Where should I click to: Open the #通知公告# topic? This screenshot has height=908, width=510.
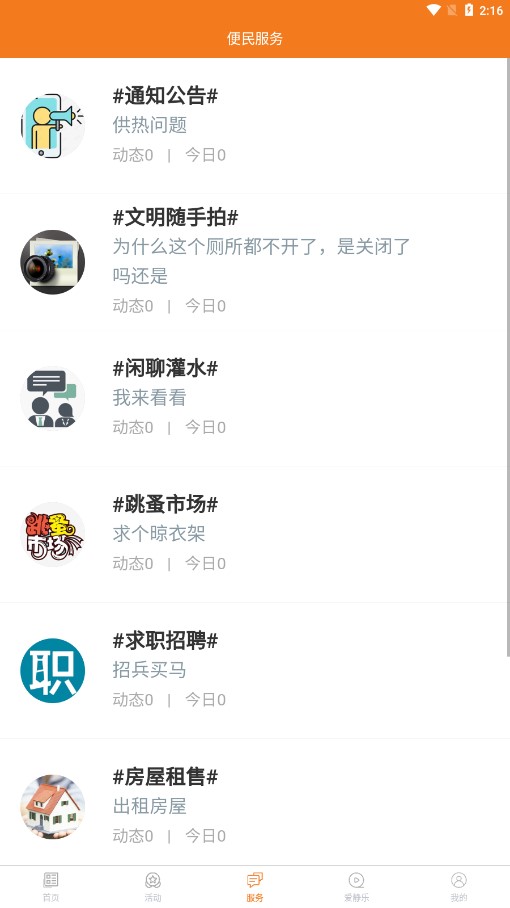click(x=255, y=126)
